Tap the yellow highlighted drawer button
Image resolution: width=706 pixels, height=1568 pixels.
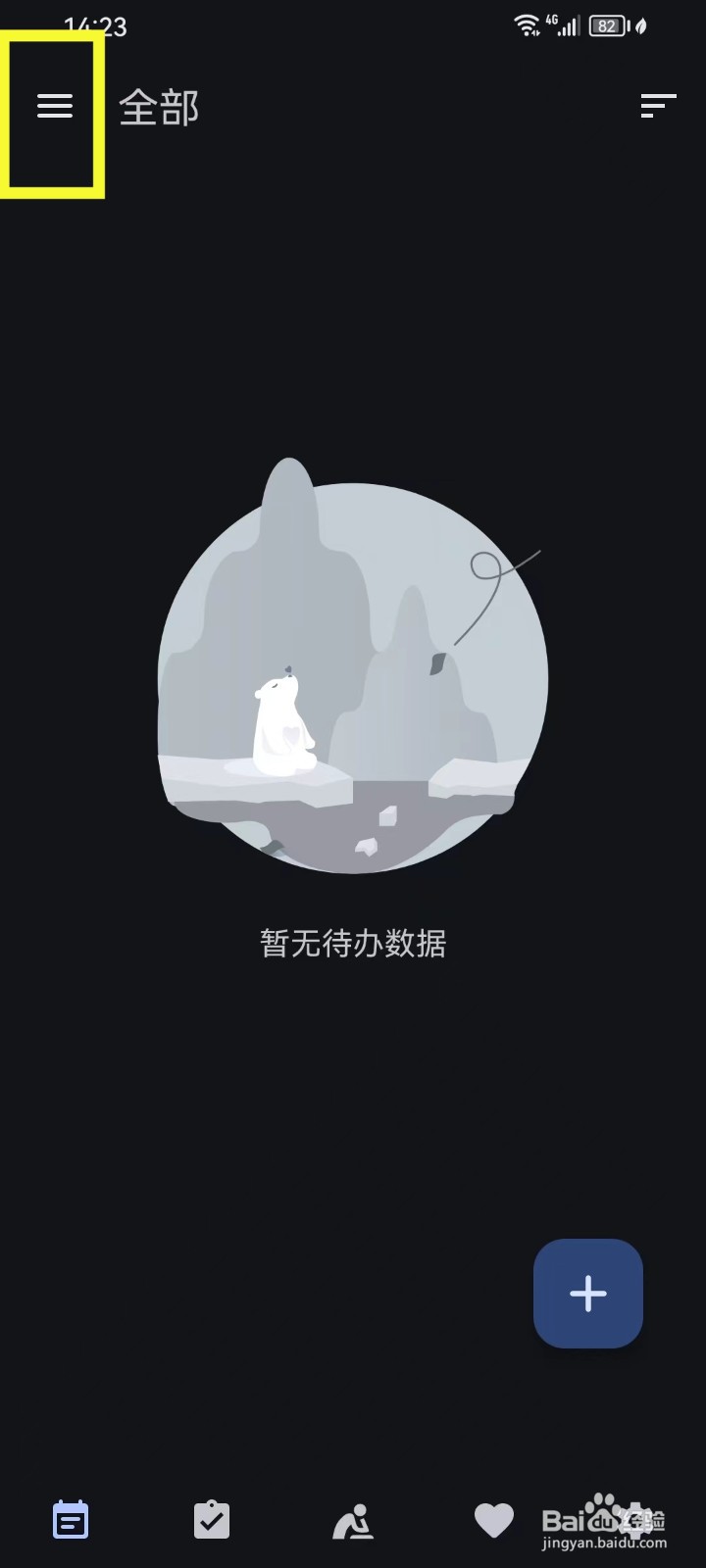coord(53,106)
